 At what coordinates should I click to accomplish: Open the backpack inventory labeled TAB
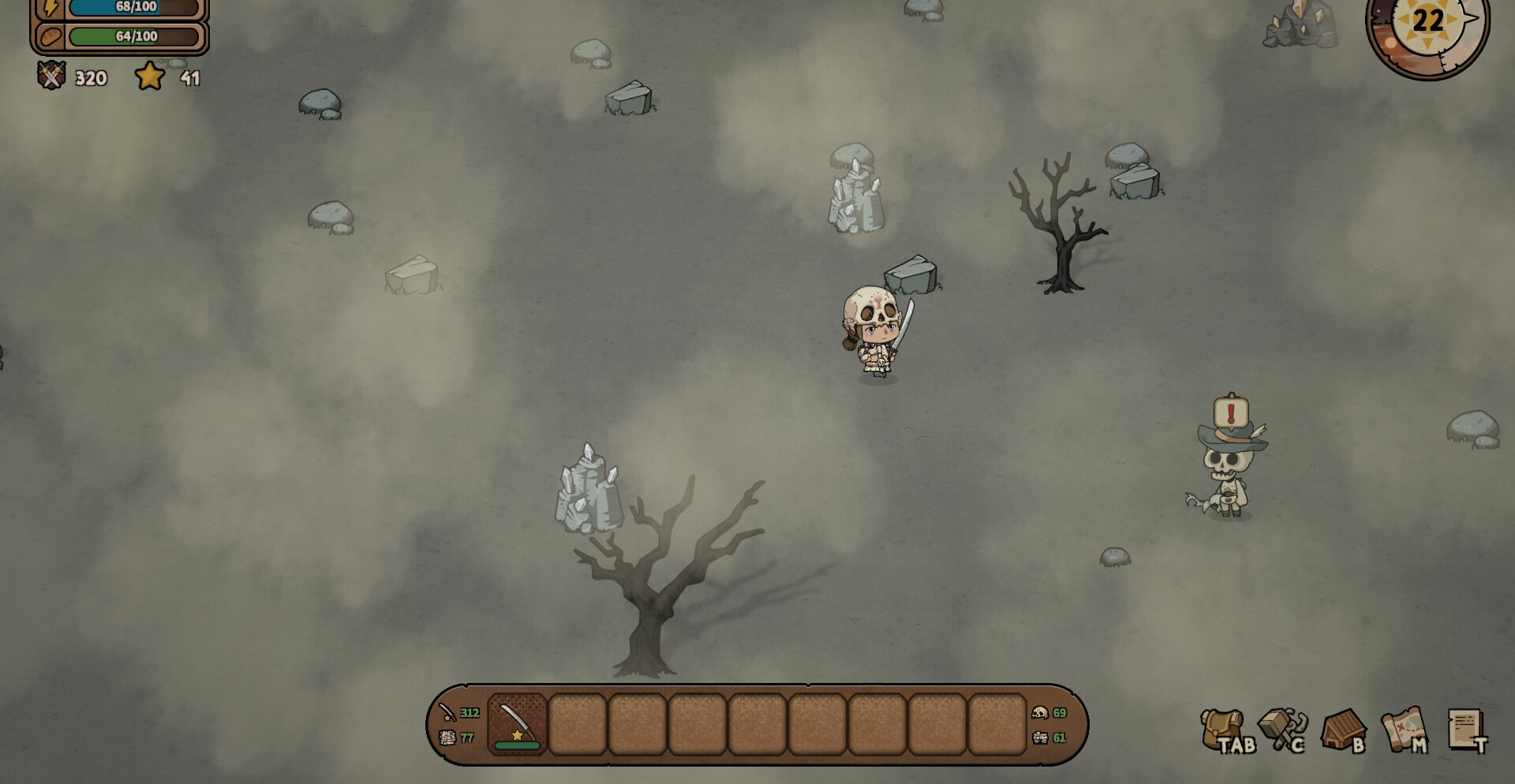click(x=1224, y=729)
